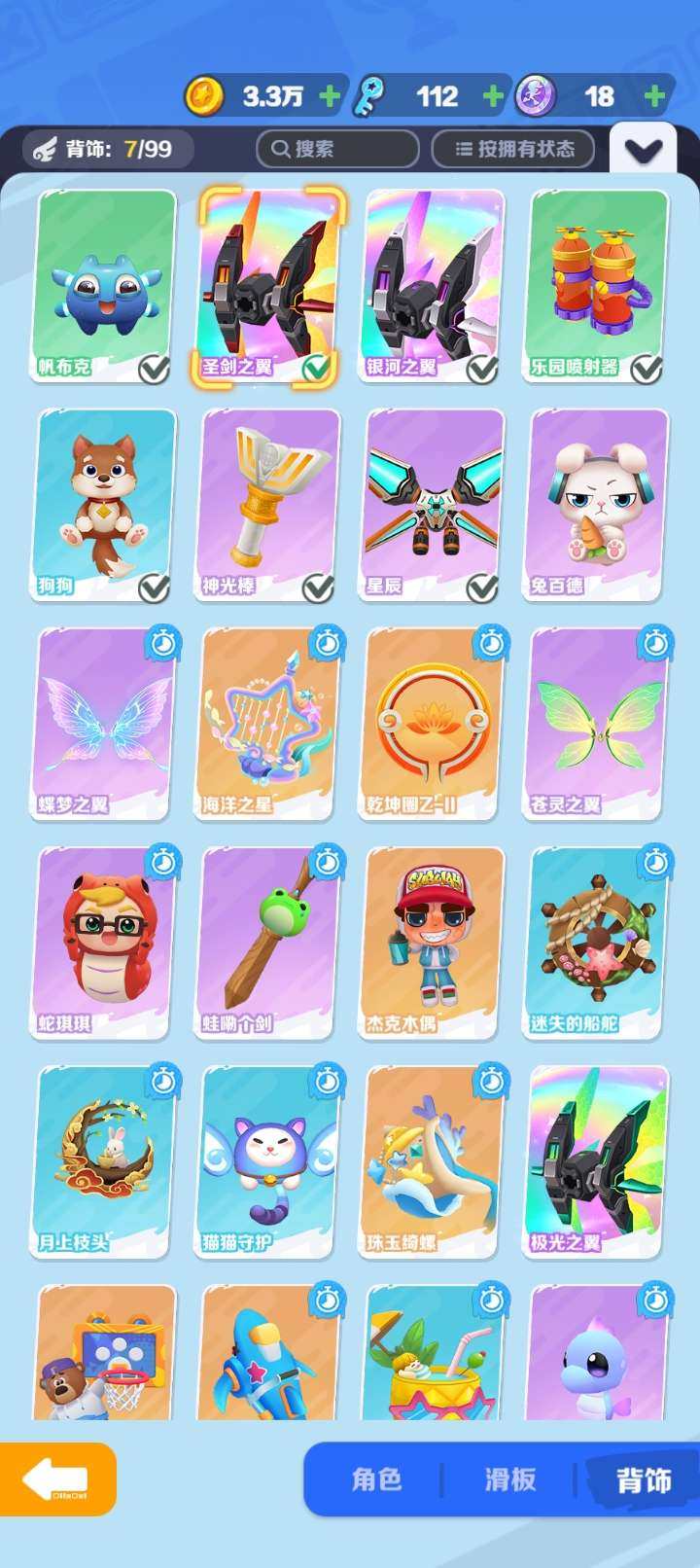
Task: Open the 神光棒 item card
Action: (x=269, y=504)
